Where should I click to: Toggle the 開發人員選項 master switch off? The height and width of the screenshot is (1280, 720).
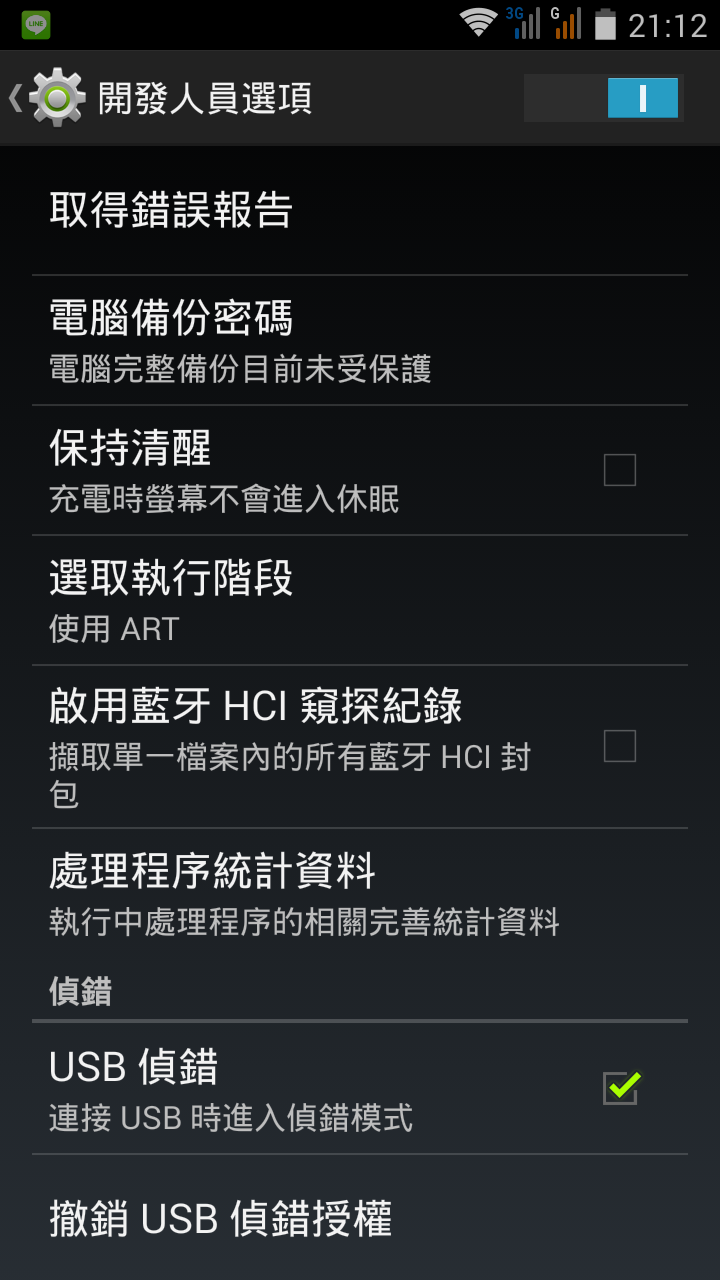tap(603, 98)
